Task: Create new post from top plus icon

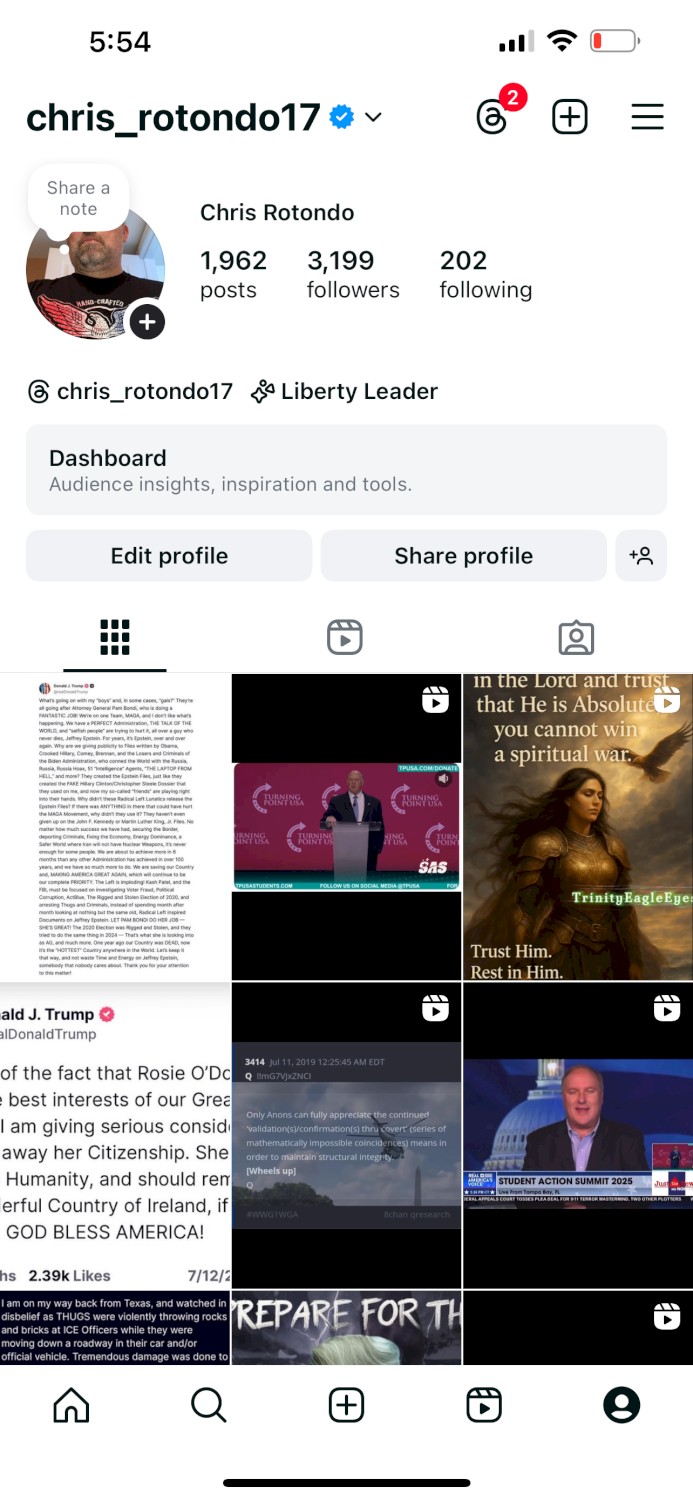Action: coord(569,117)
